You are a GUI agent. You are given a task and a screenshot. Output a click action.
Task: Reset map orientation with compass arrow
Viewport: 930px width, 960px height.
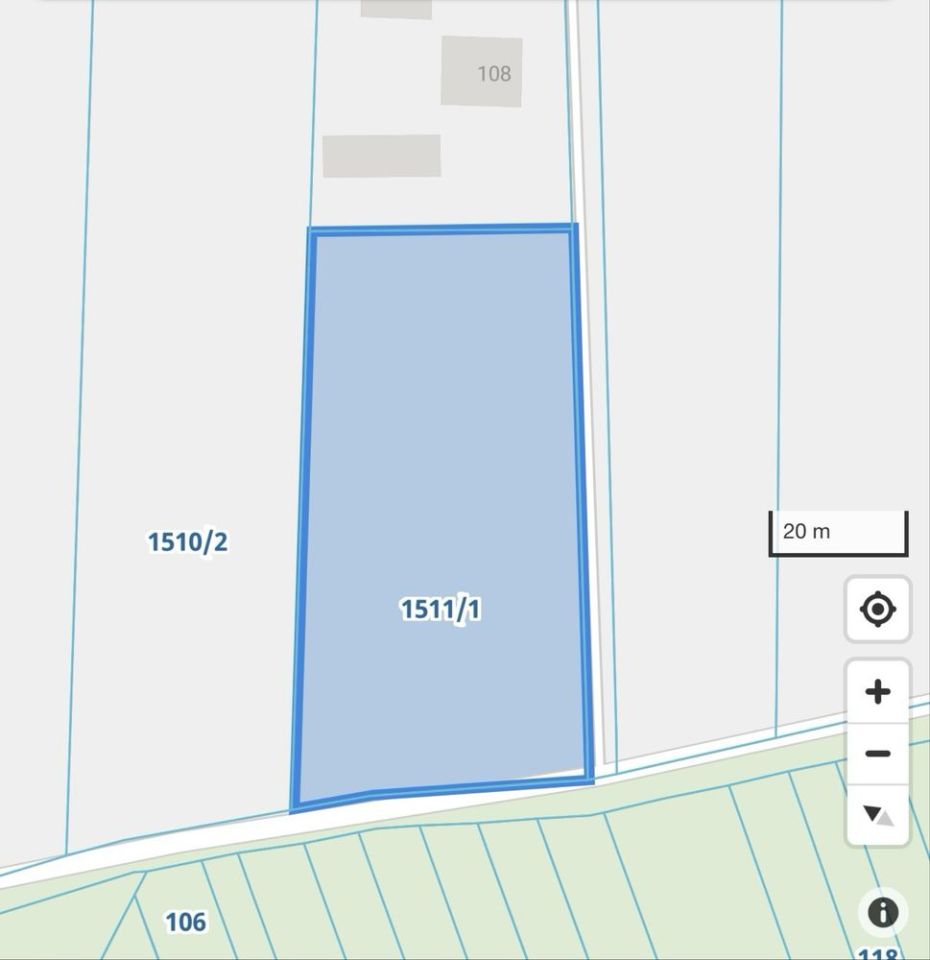click(877, 815)
